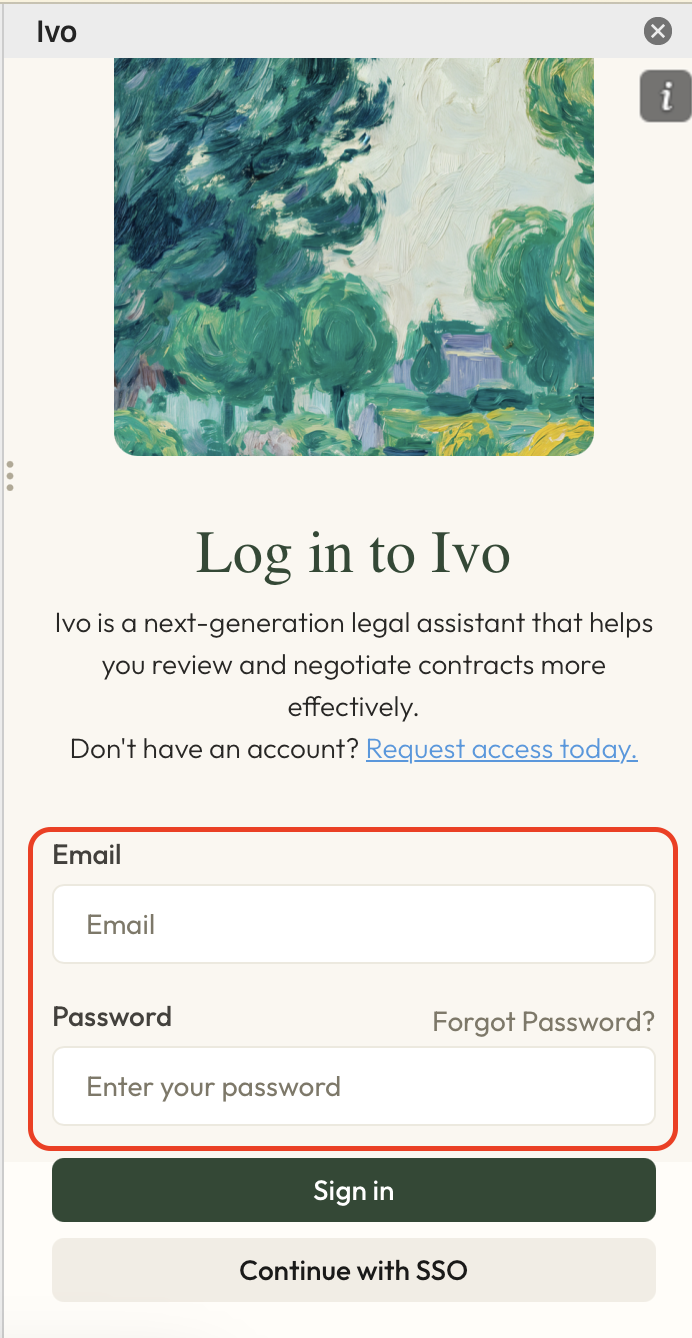Open the info icon
Viewport: 692px width, 1338px height.
(665, 97)
